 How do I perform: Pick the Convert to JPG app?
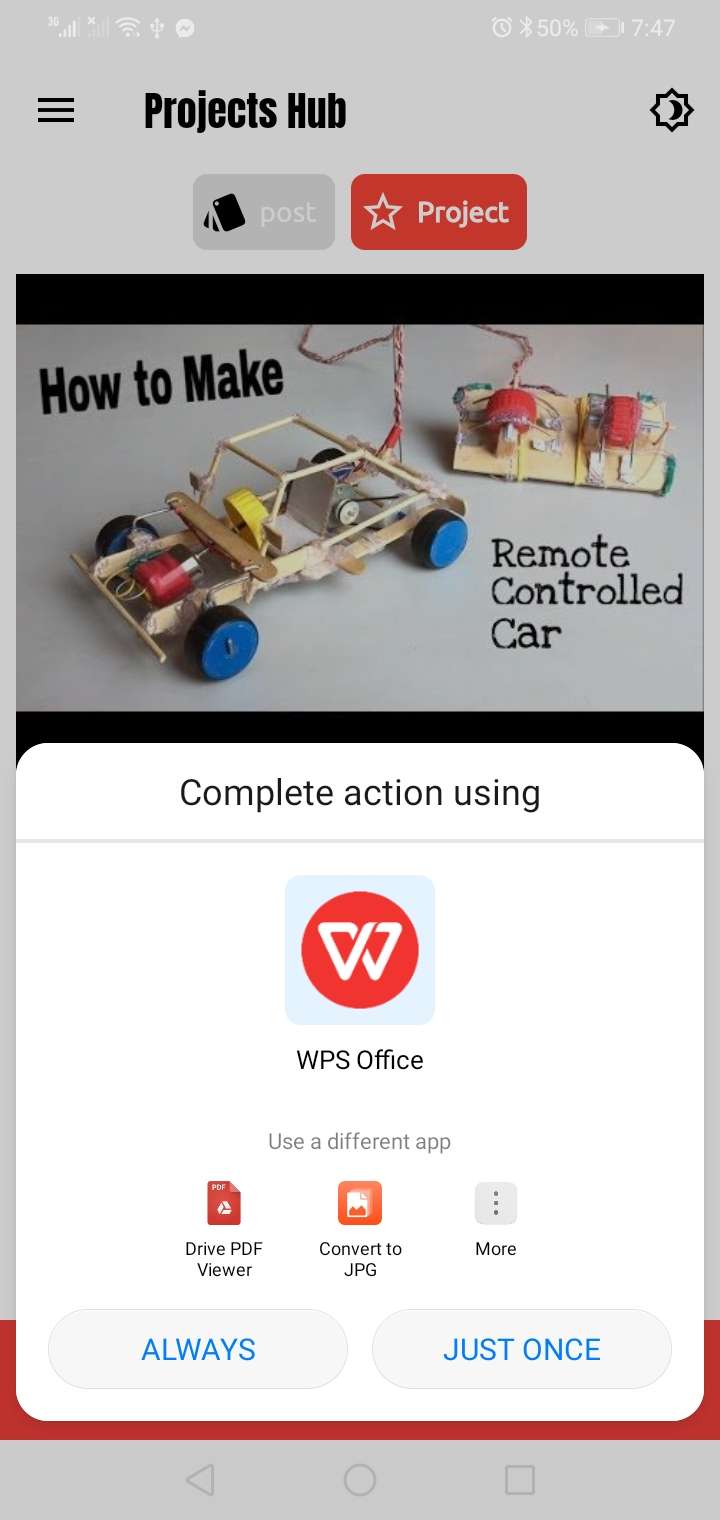(360, 1230)
